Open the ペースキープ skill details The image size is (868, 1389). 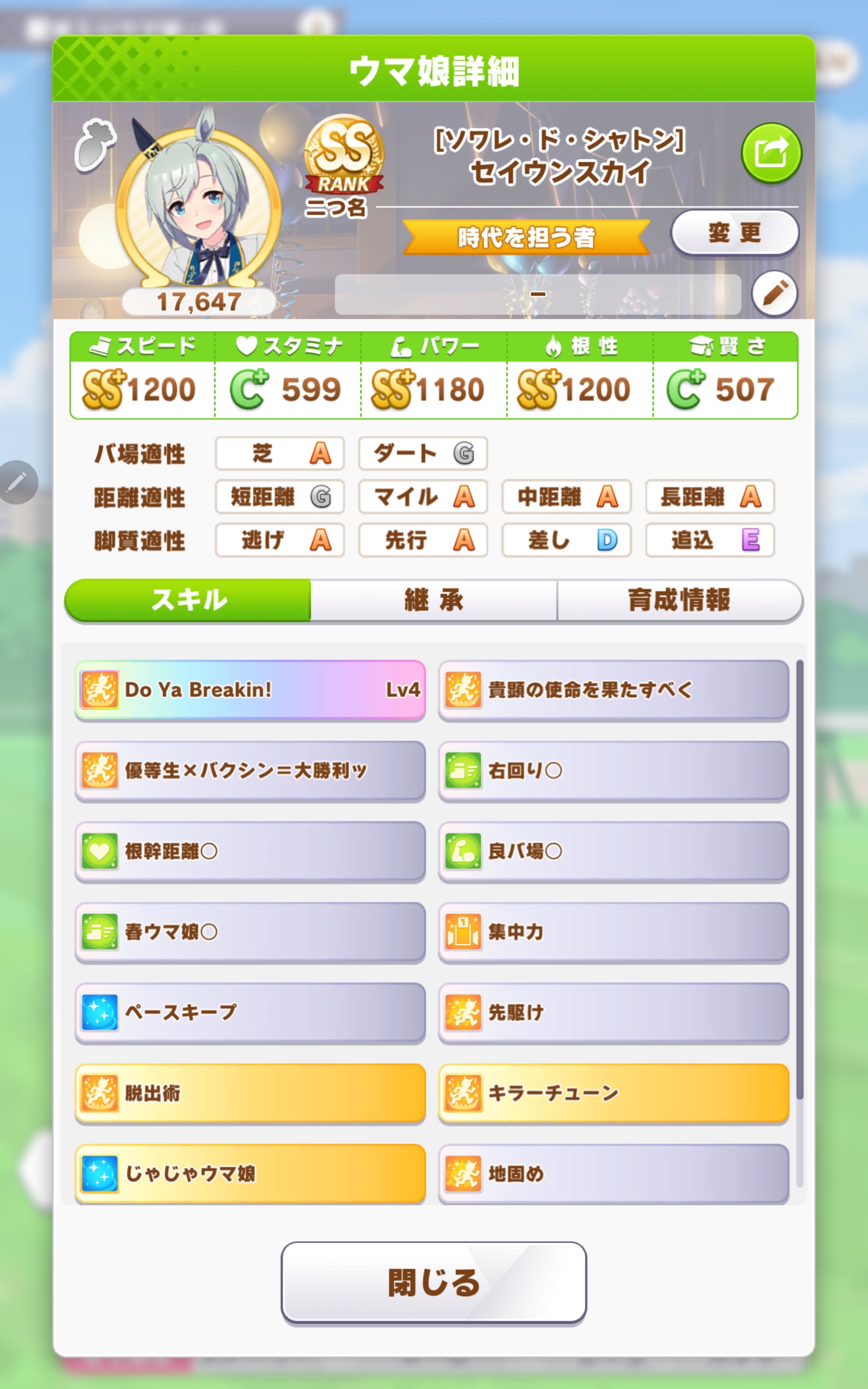tap(250, 1012)
